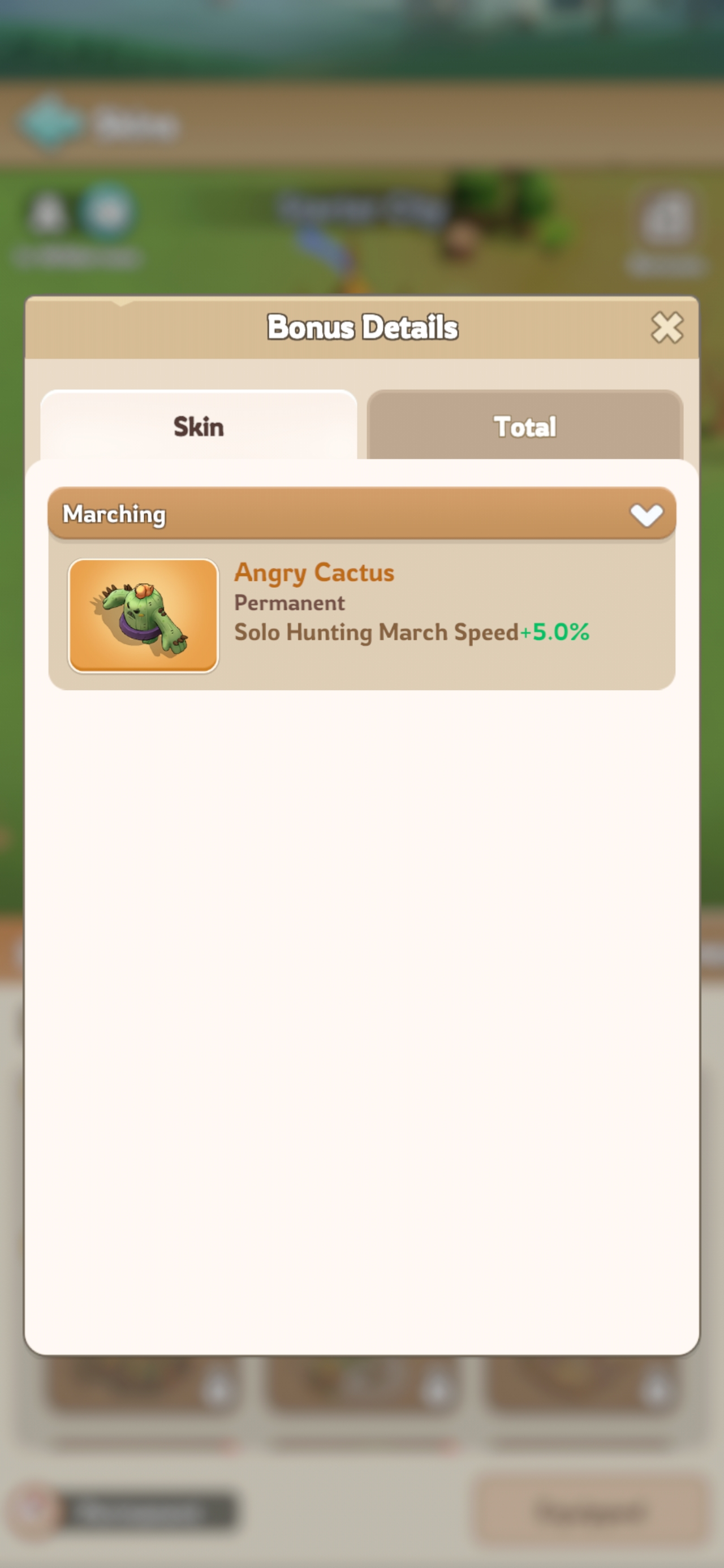Switch to the Total tab
Viewport: 724px width, 1568px height.
tap(524, 426)
